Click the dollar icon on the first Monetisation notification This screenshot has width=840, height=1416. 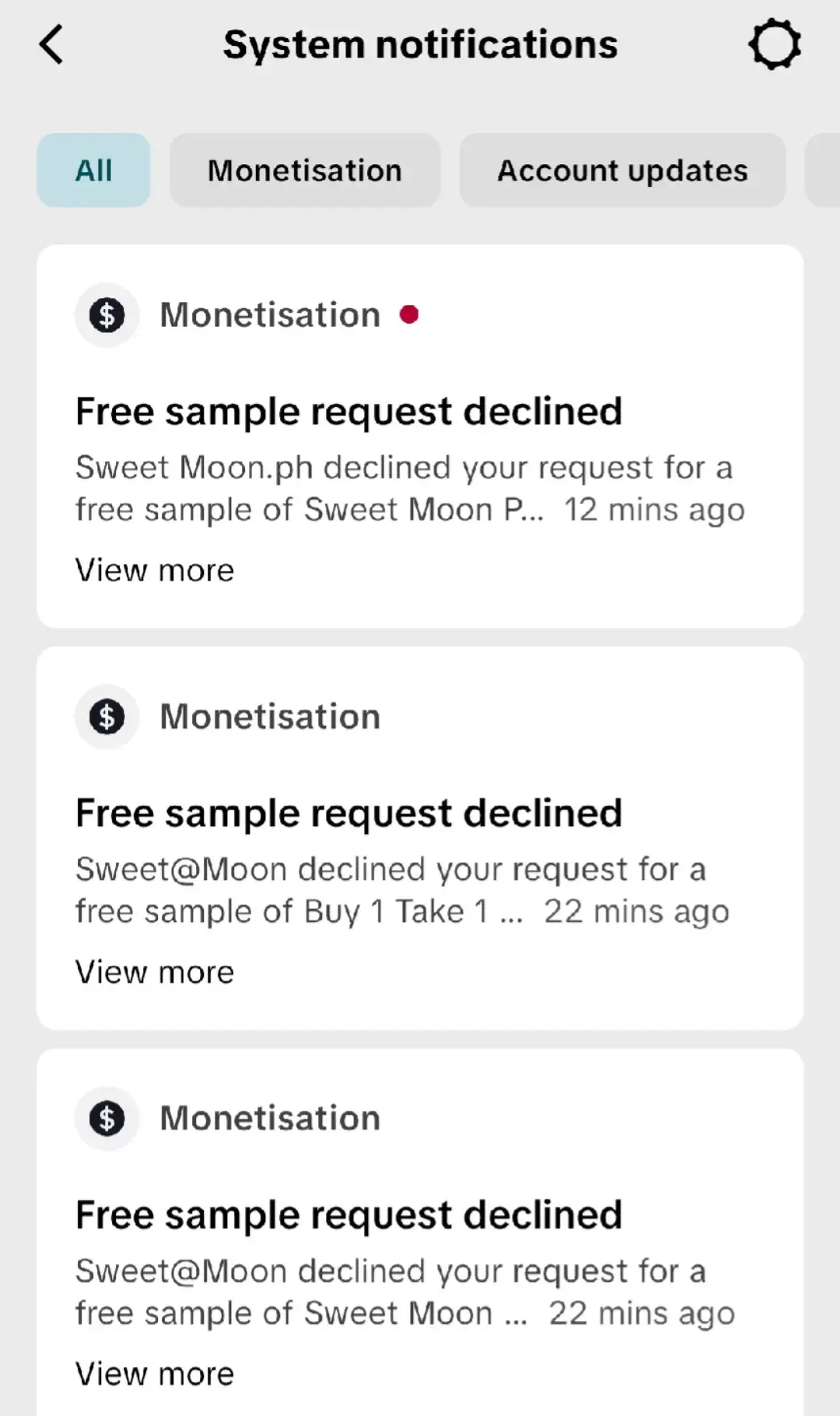click(107, 314)
